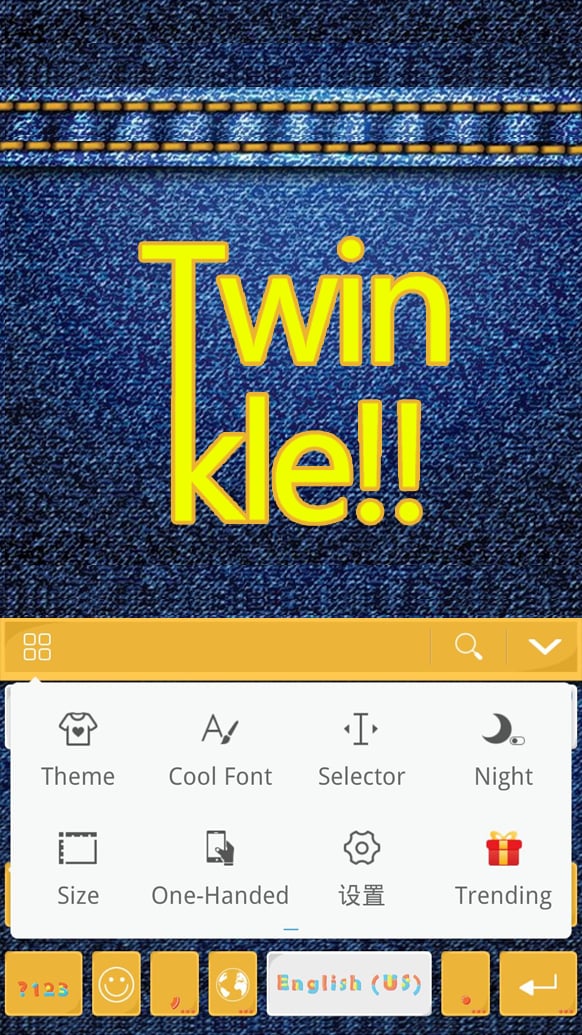Tap the four-squares menu icon
Screen dimensions: 582x1035
coord(37,647)
